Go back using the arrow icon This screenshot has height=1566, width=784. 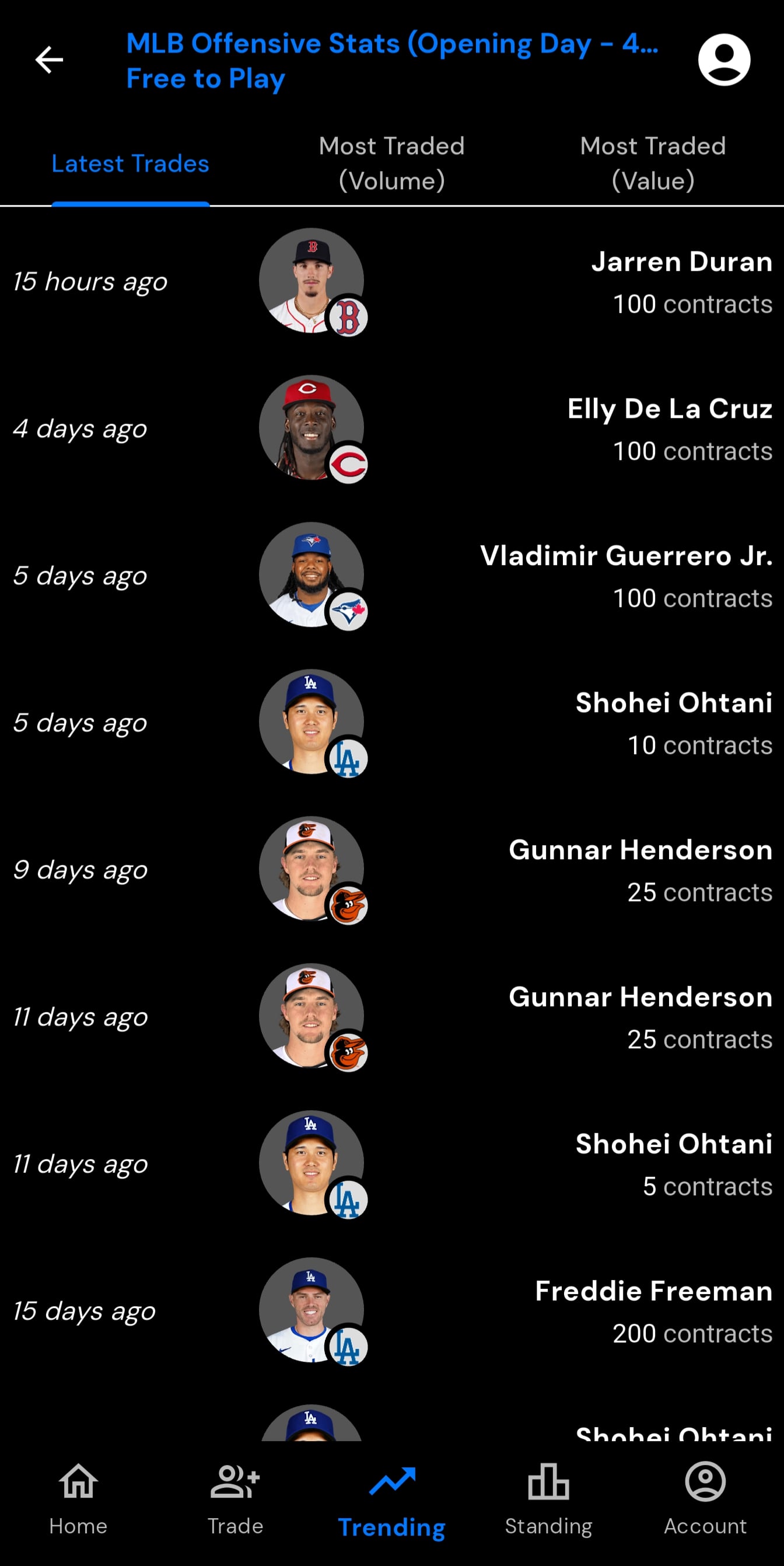point(49,60)
